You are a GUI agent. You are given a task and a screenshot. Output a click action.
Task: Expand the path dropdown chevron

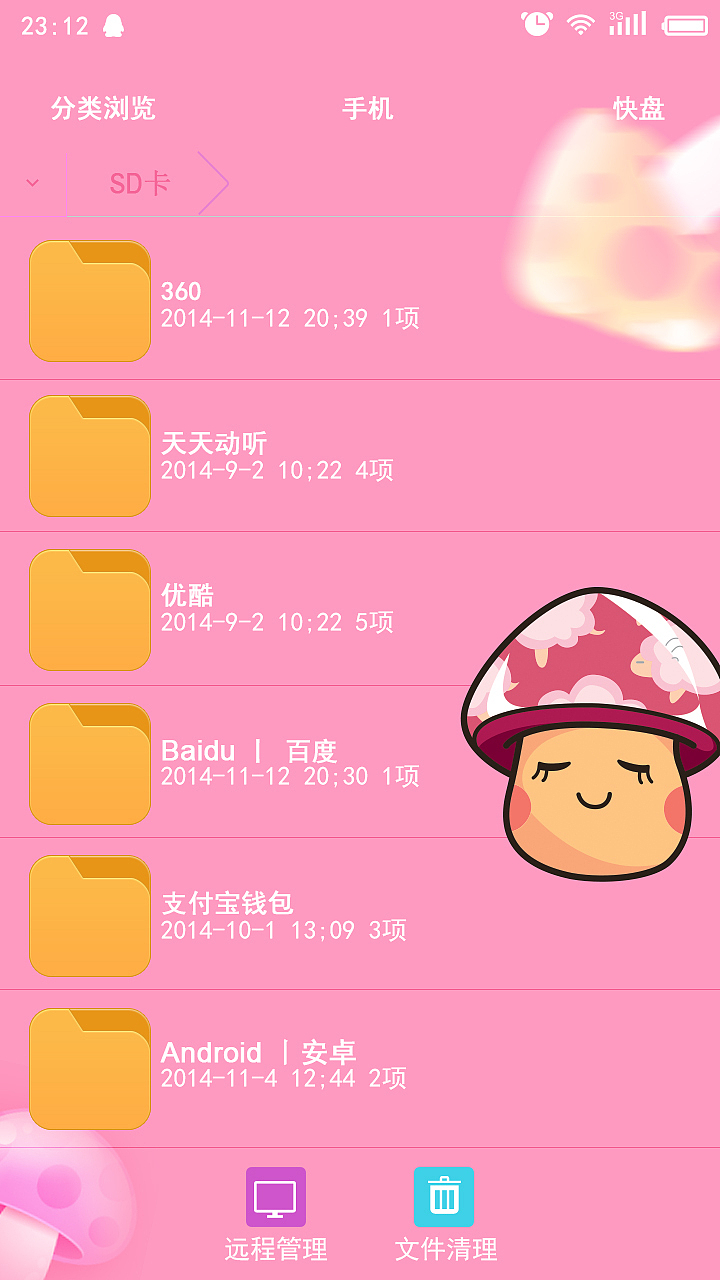(x=32, y=183)
